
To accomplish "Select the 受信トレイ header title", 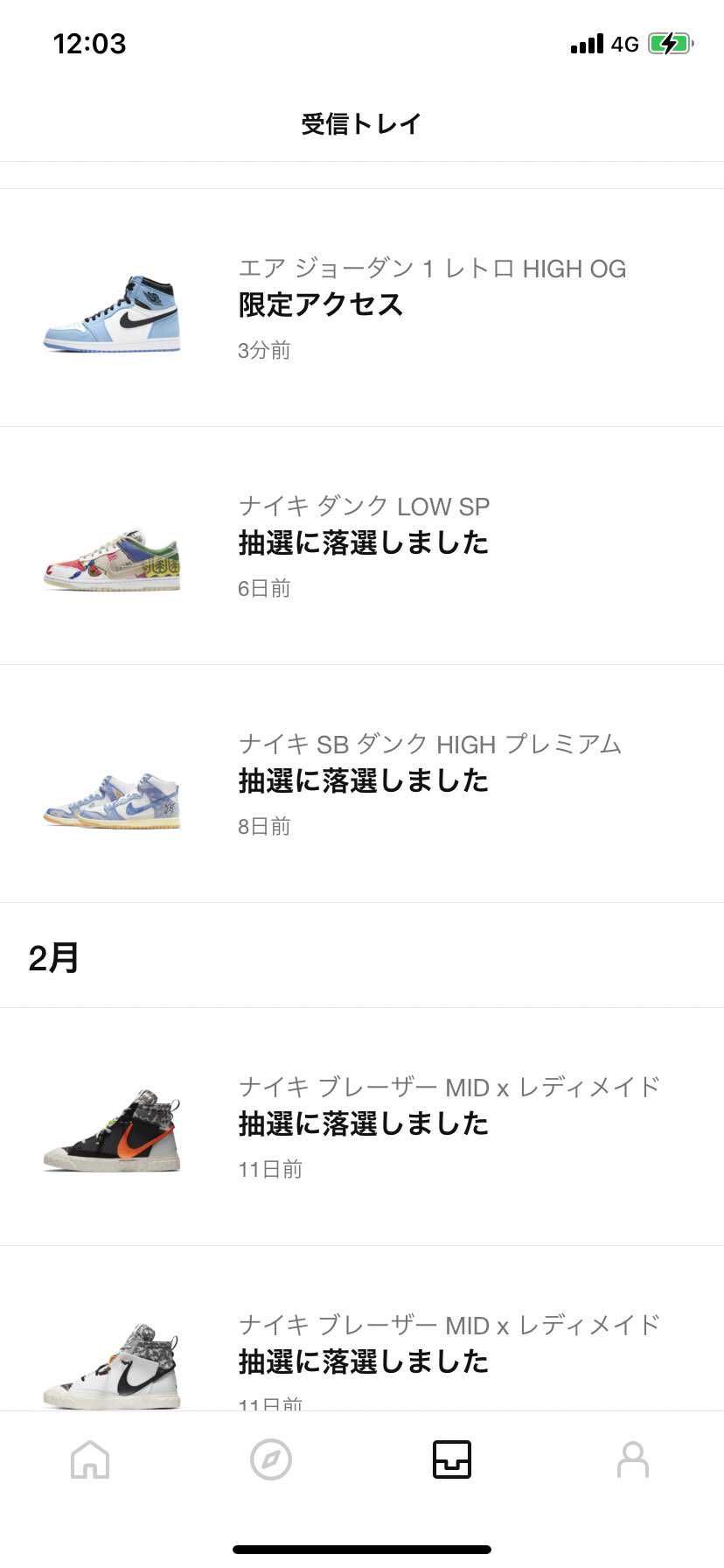I will point(362,123).
